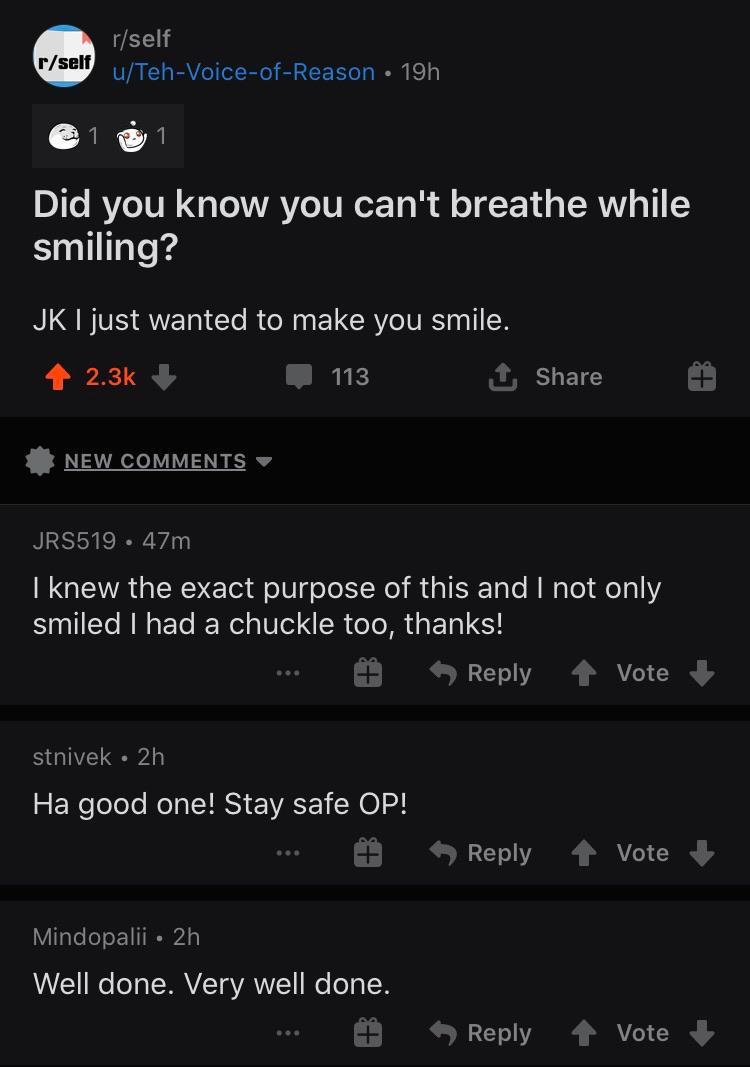Downvote the post
The image size is (750, 1067).
click(164, 377)
